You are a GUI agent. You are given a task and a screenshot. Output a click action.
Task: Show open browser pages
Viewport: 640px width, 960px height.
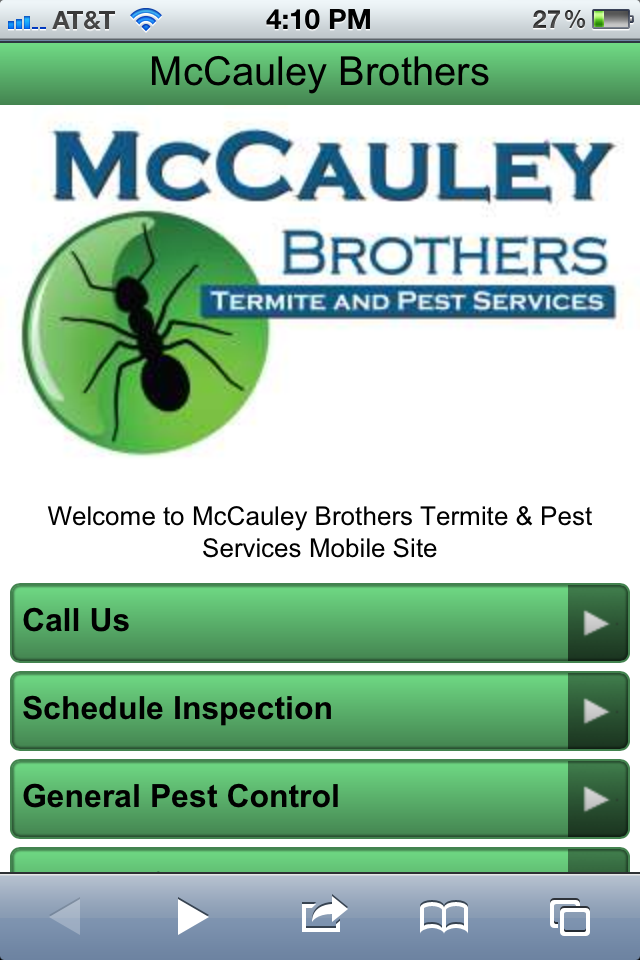pyautogui.click(x=569, y=916)
